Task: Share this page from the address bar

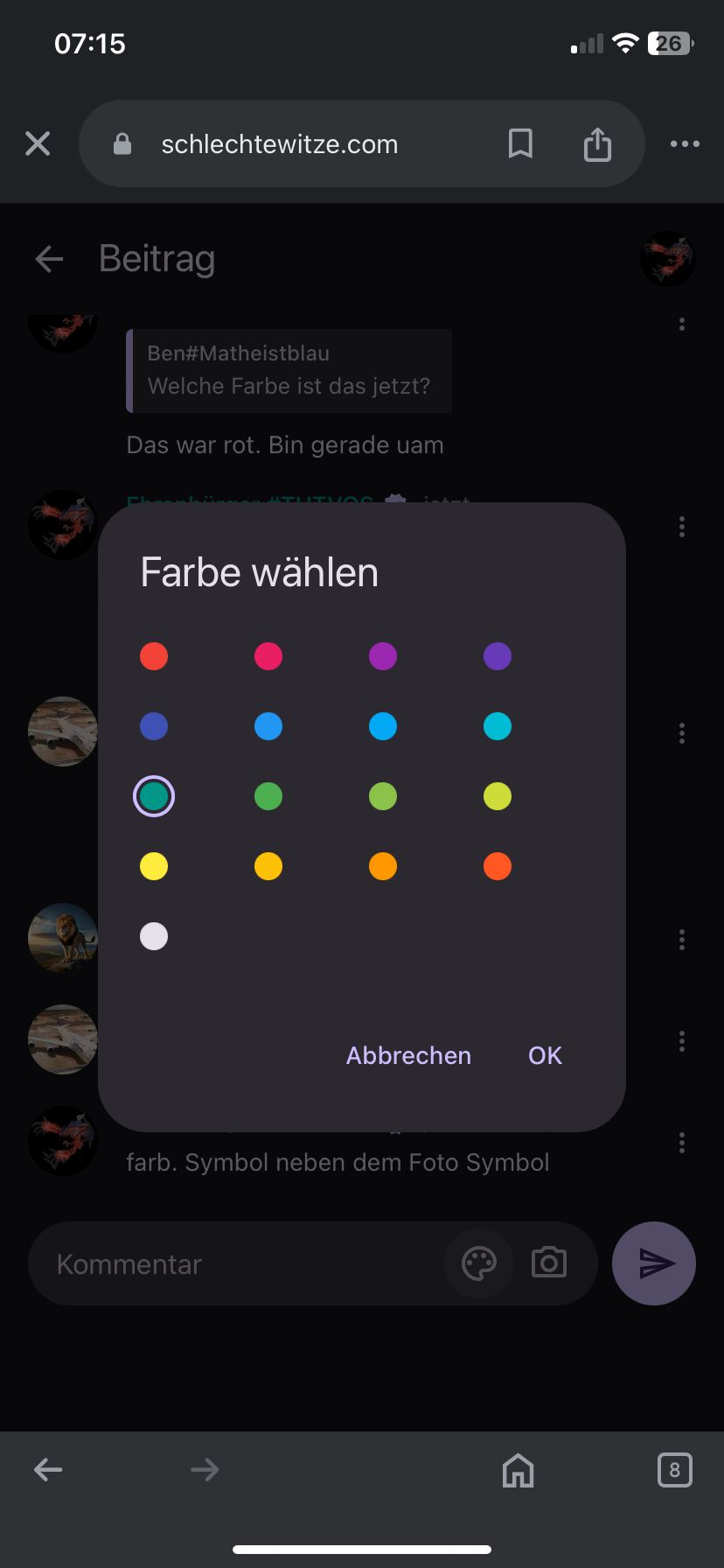Action: (597, 143)
